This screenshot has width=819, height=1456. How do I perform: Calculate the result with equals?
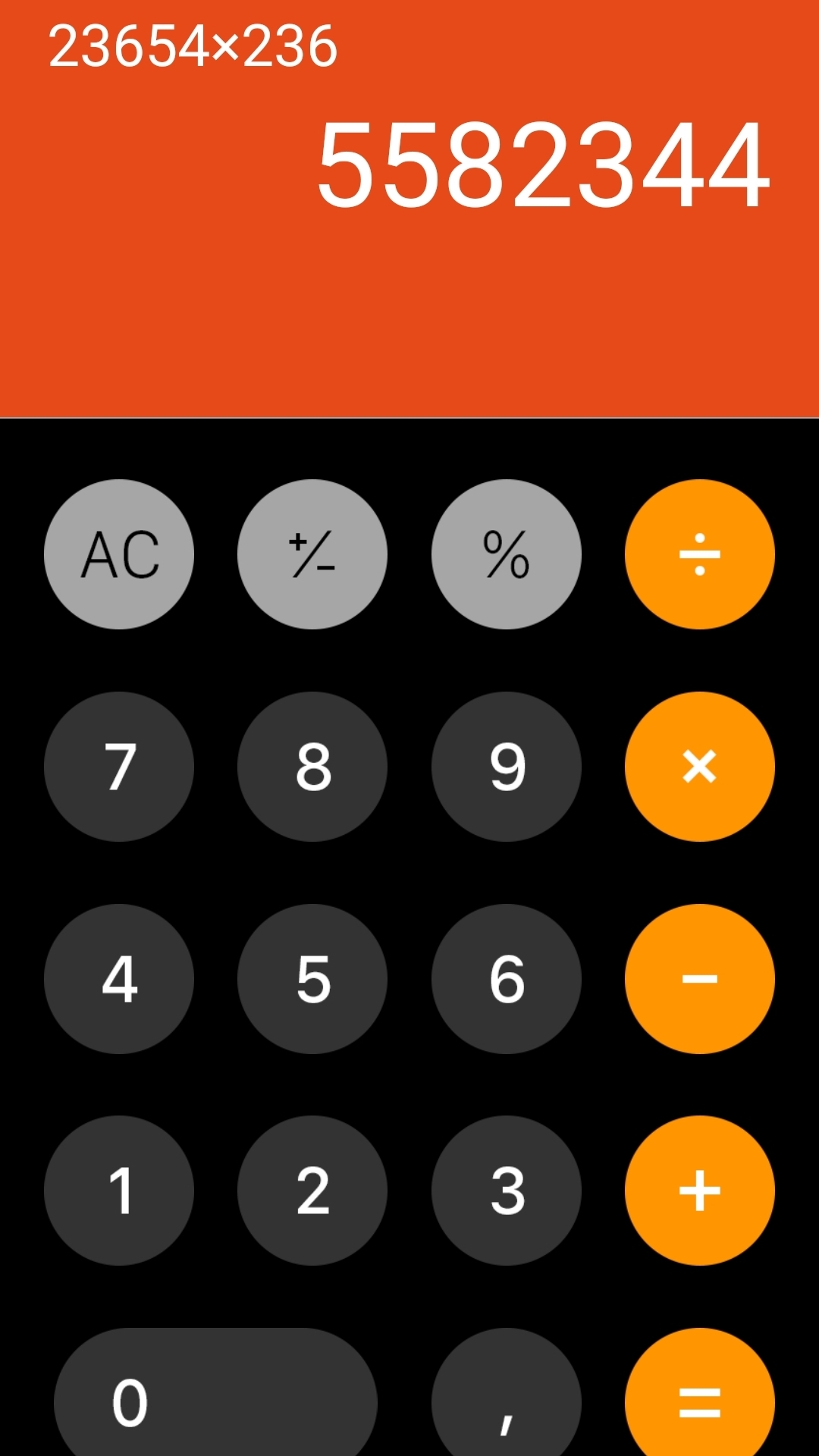click(700, 1399)
